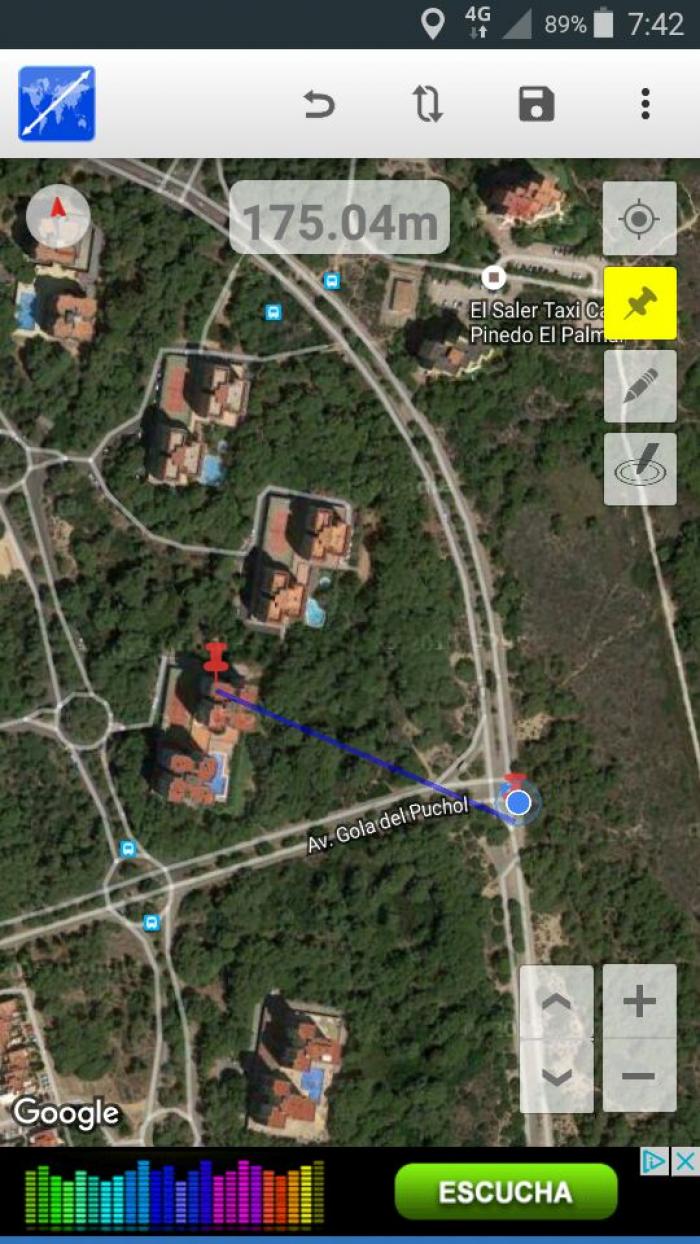
Task: Zoom in with the plus button
Action: 640,1002
